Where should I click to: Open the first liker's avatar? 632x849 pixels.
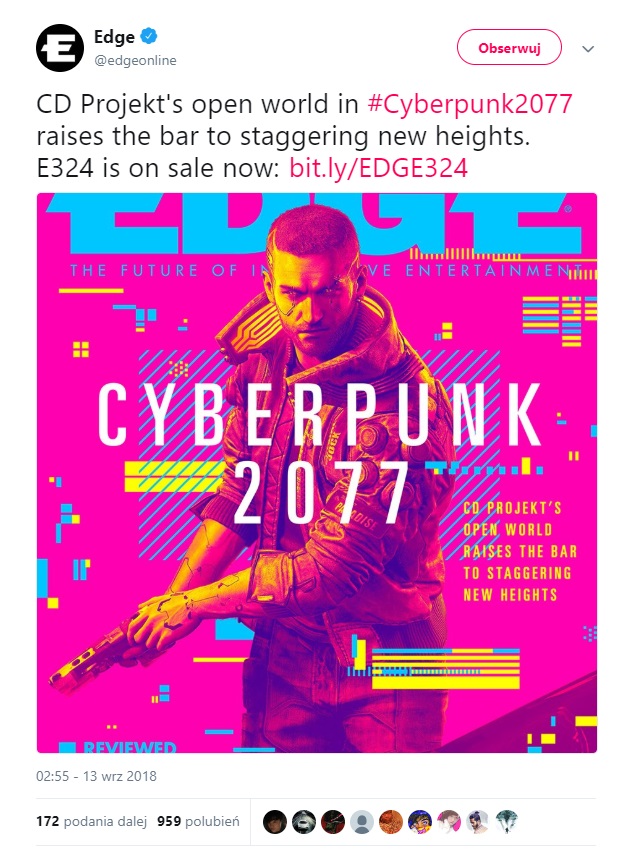[275, 822]
